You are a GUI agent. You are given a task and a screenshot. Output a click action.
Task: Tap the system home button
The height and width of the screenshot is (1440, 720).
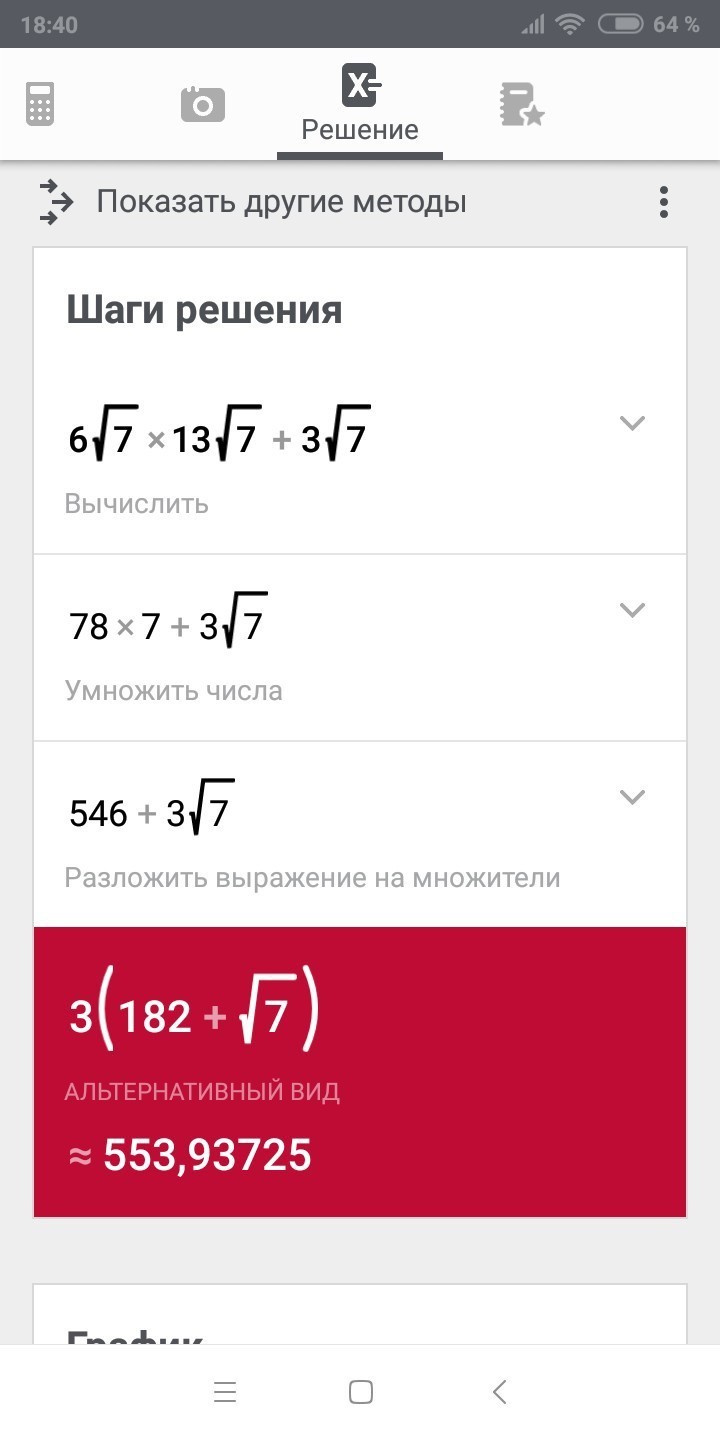(x=361, y=1392)
